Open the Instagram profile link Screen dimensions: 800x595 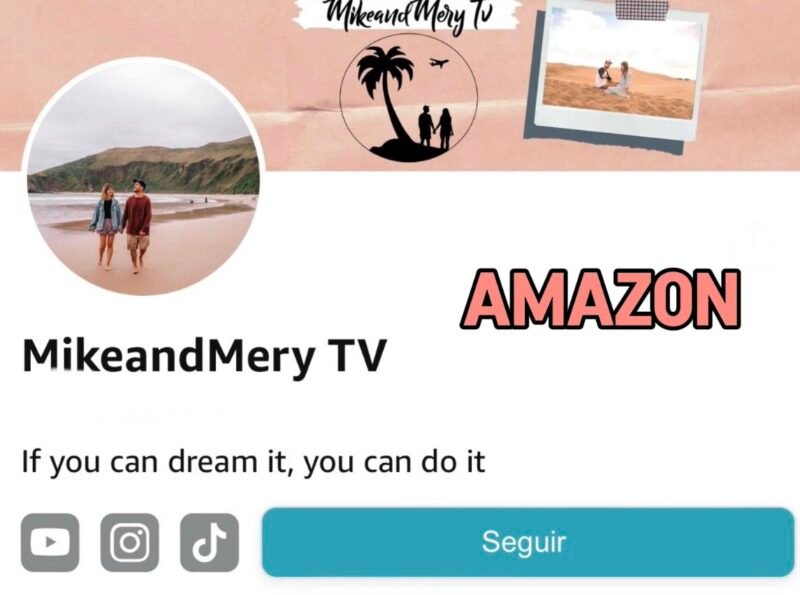pos(130,543)
